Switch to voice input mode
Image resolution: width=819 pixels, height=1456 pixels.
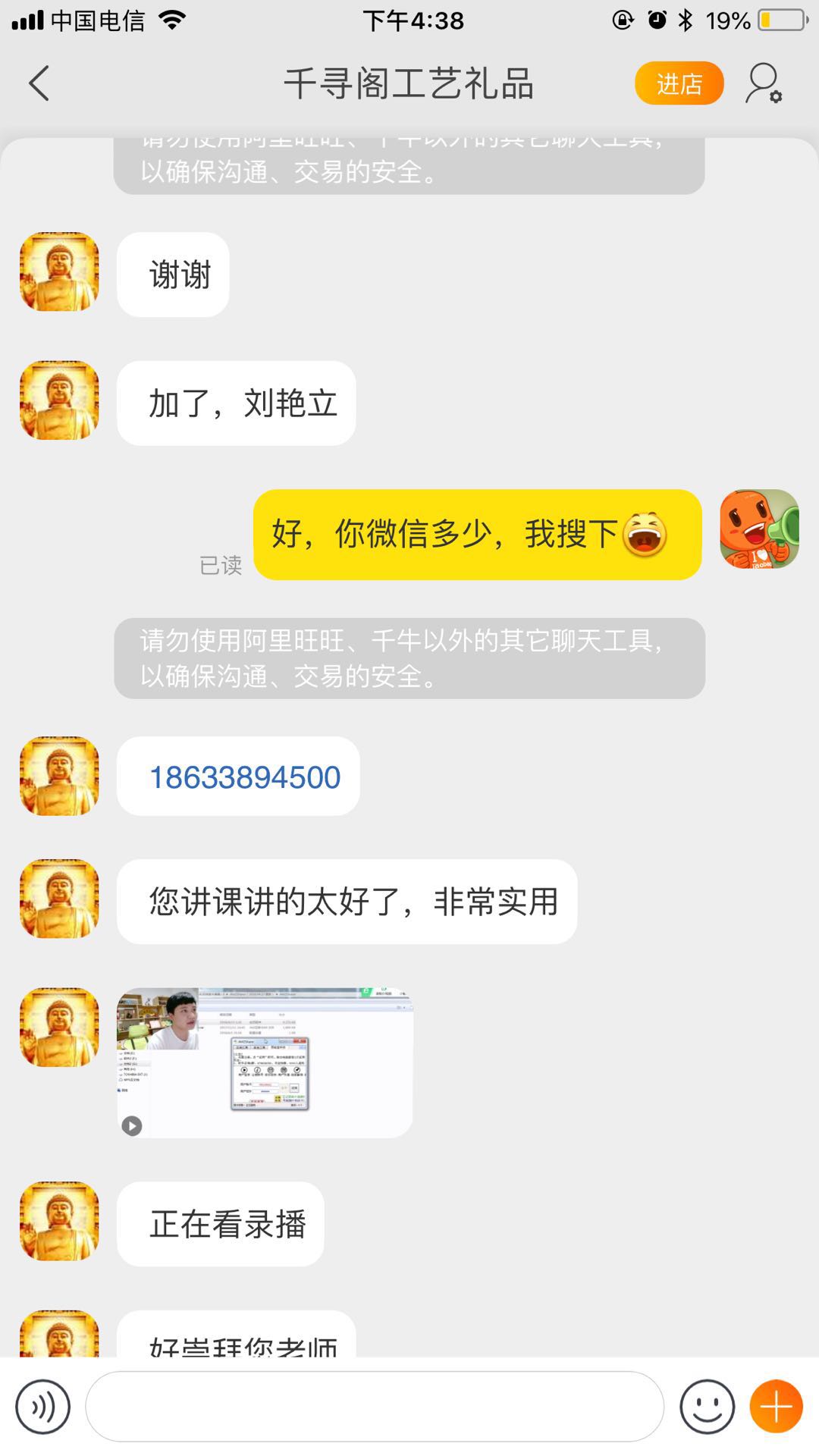[x=42, y=1407]
